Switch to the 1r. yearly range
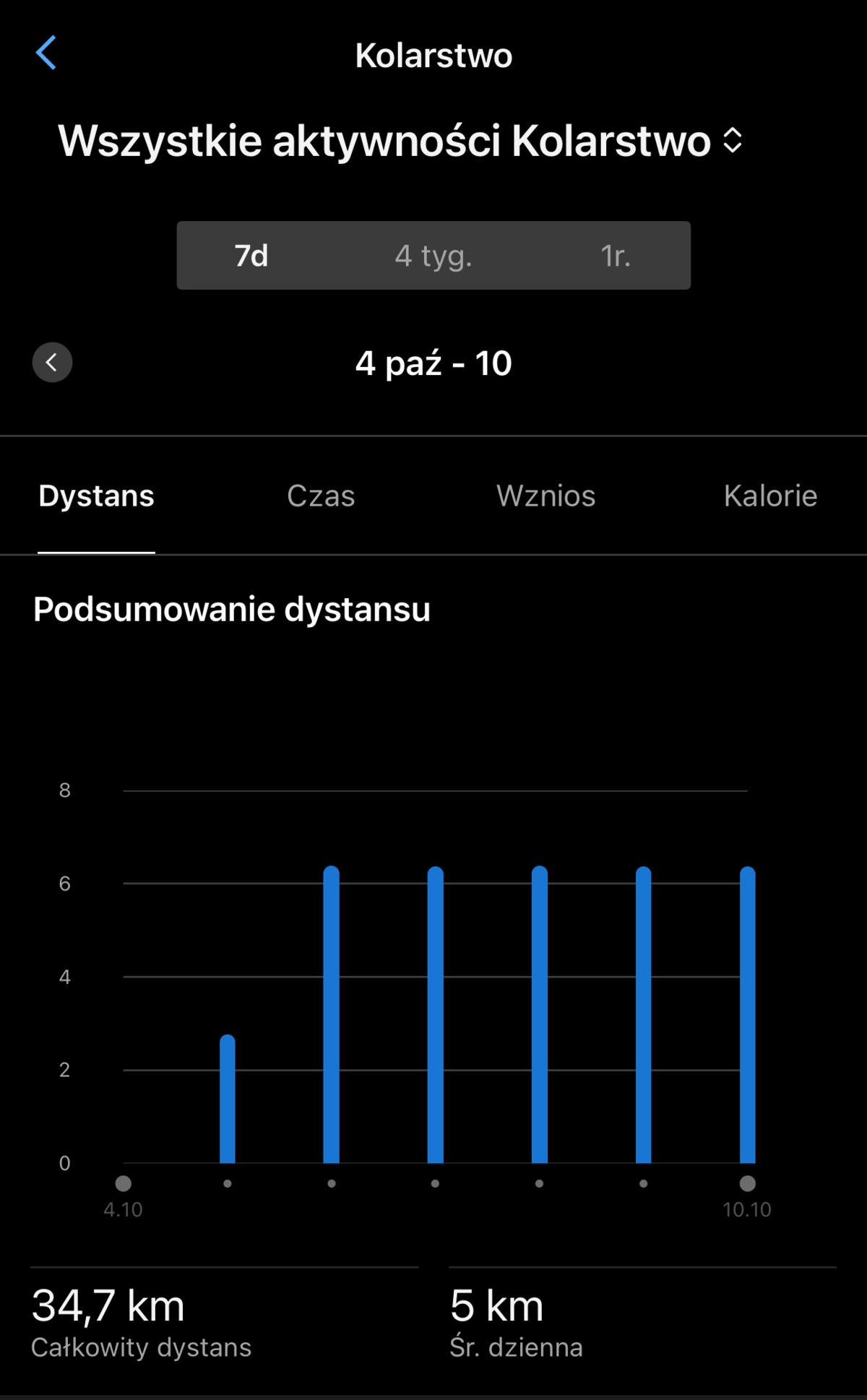 tap(616, 256)
